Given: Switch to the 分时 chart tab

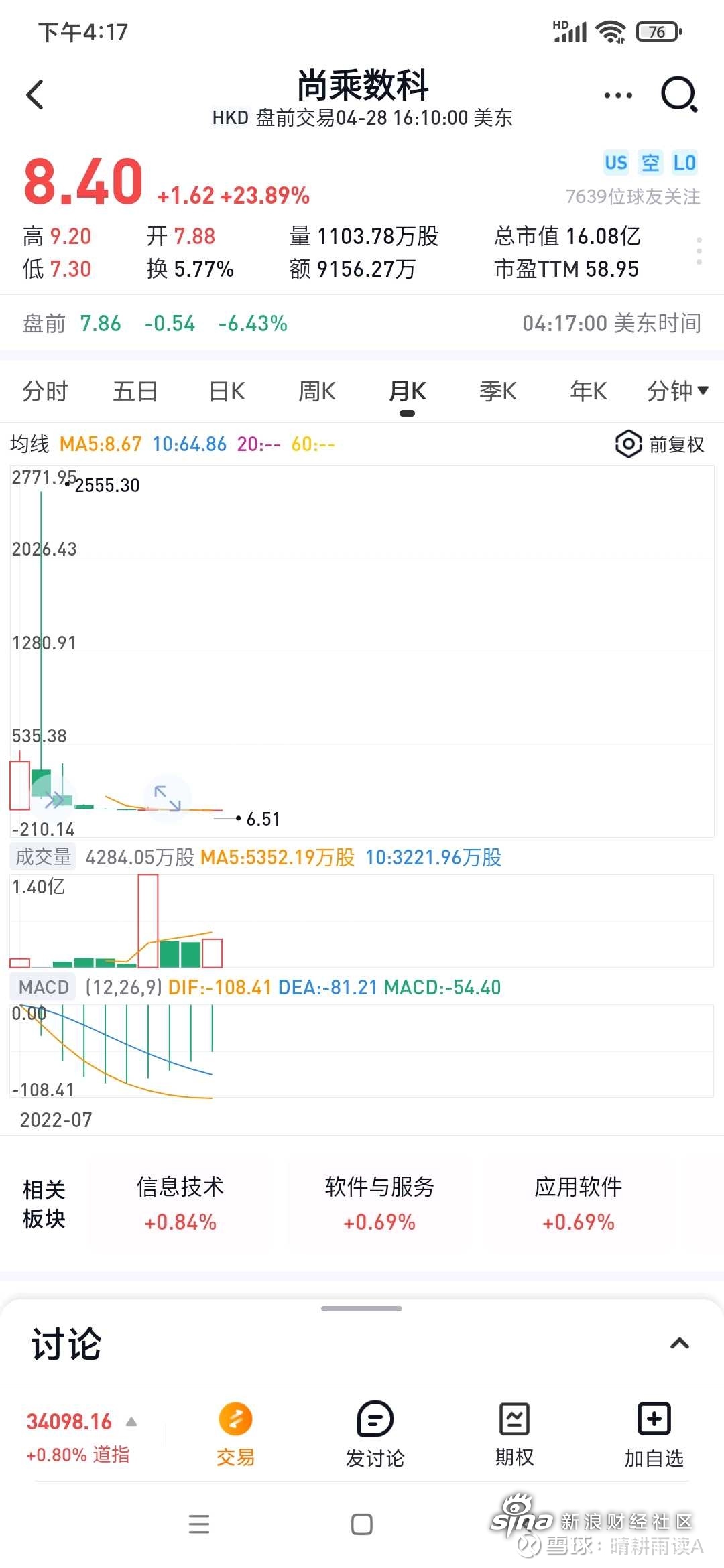Looking at the screenshot, I should [45, 391].
